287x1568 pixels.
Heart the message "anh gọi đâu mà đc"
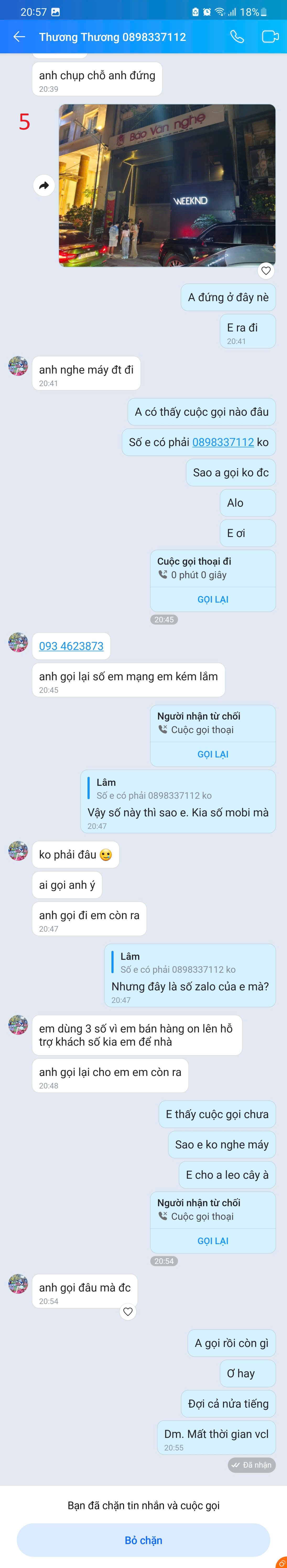coord(128,1312)
